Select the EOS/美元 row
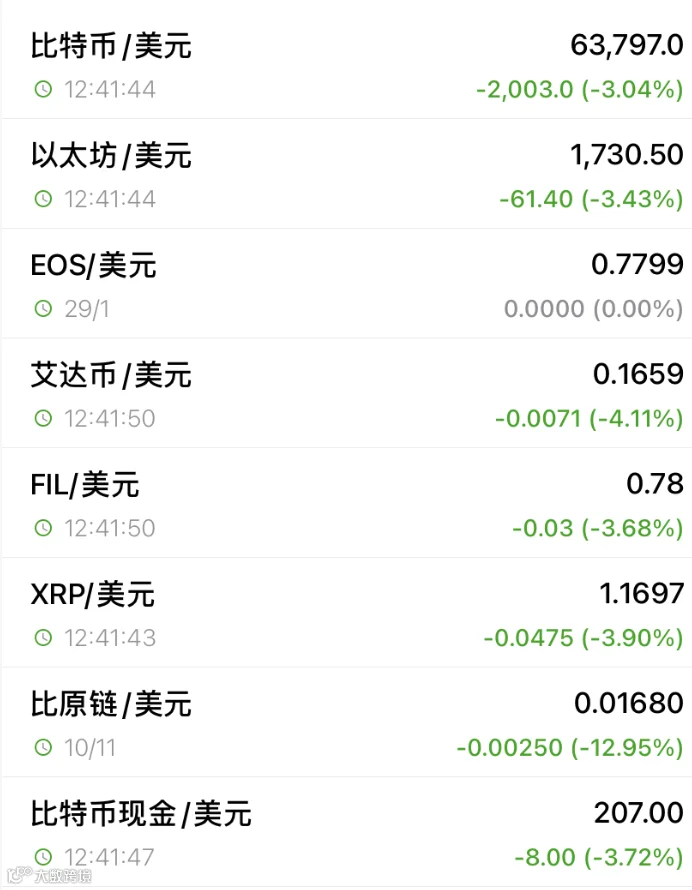This screenshot has height=890, width=692. click(x=346, y=284)
